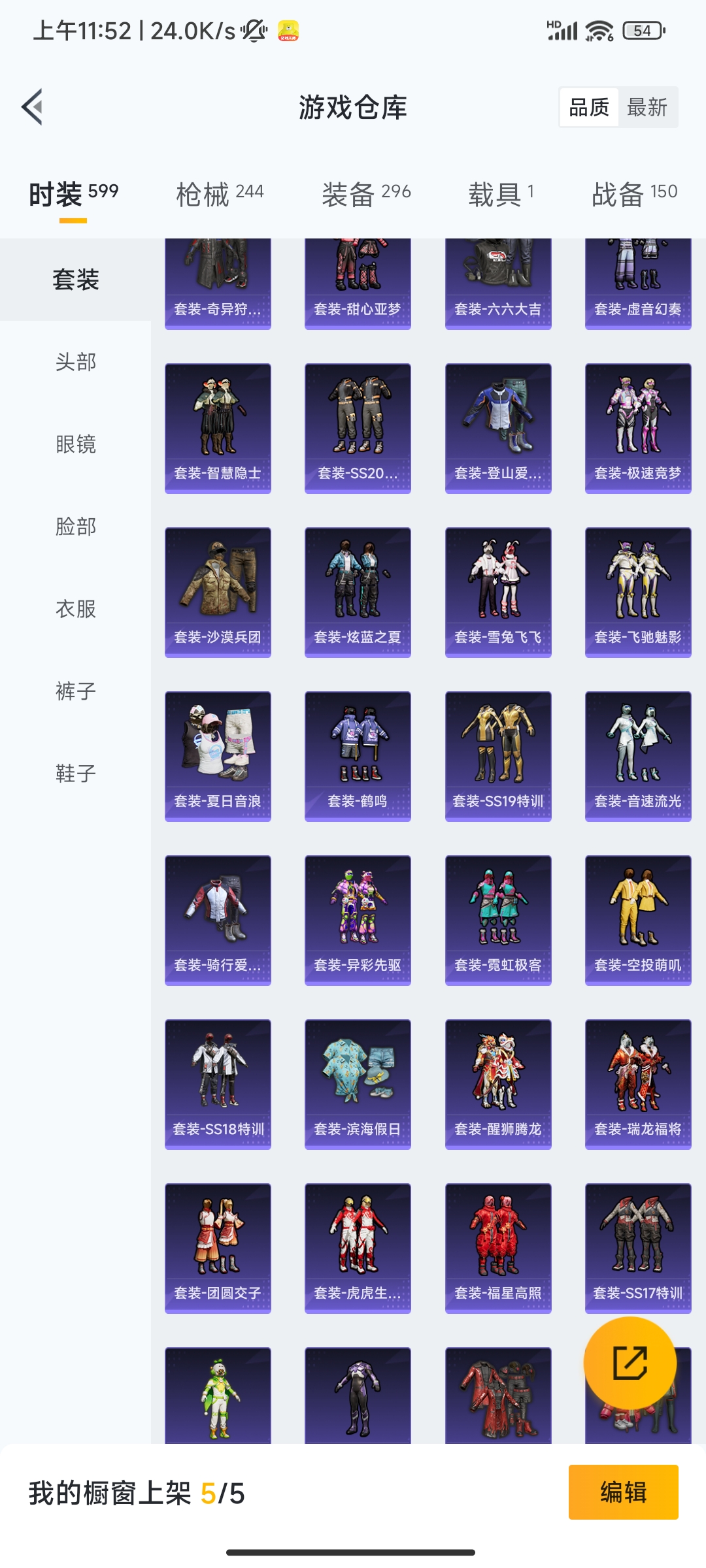The height and width of the screenshot is (1568, 706).
Task: Open the 套装-沙漠兵团 outfit
Action: click(218, 592)
